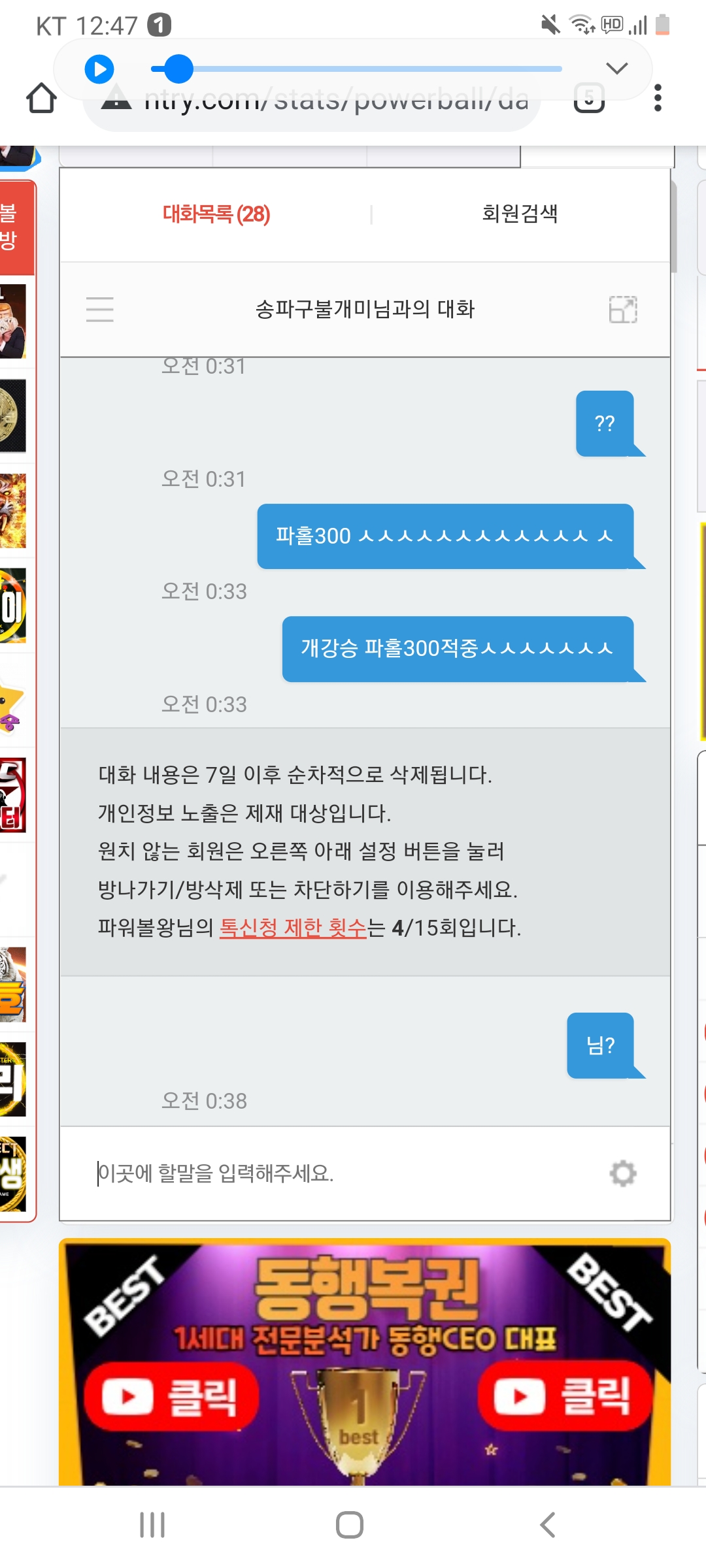The image size is (706, 1568).
Task: Switch to the 대화목록 (28) tab
Action: tap(216, 214)
